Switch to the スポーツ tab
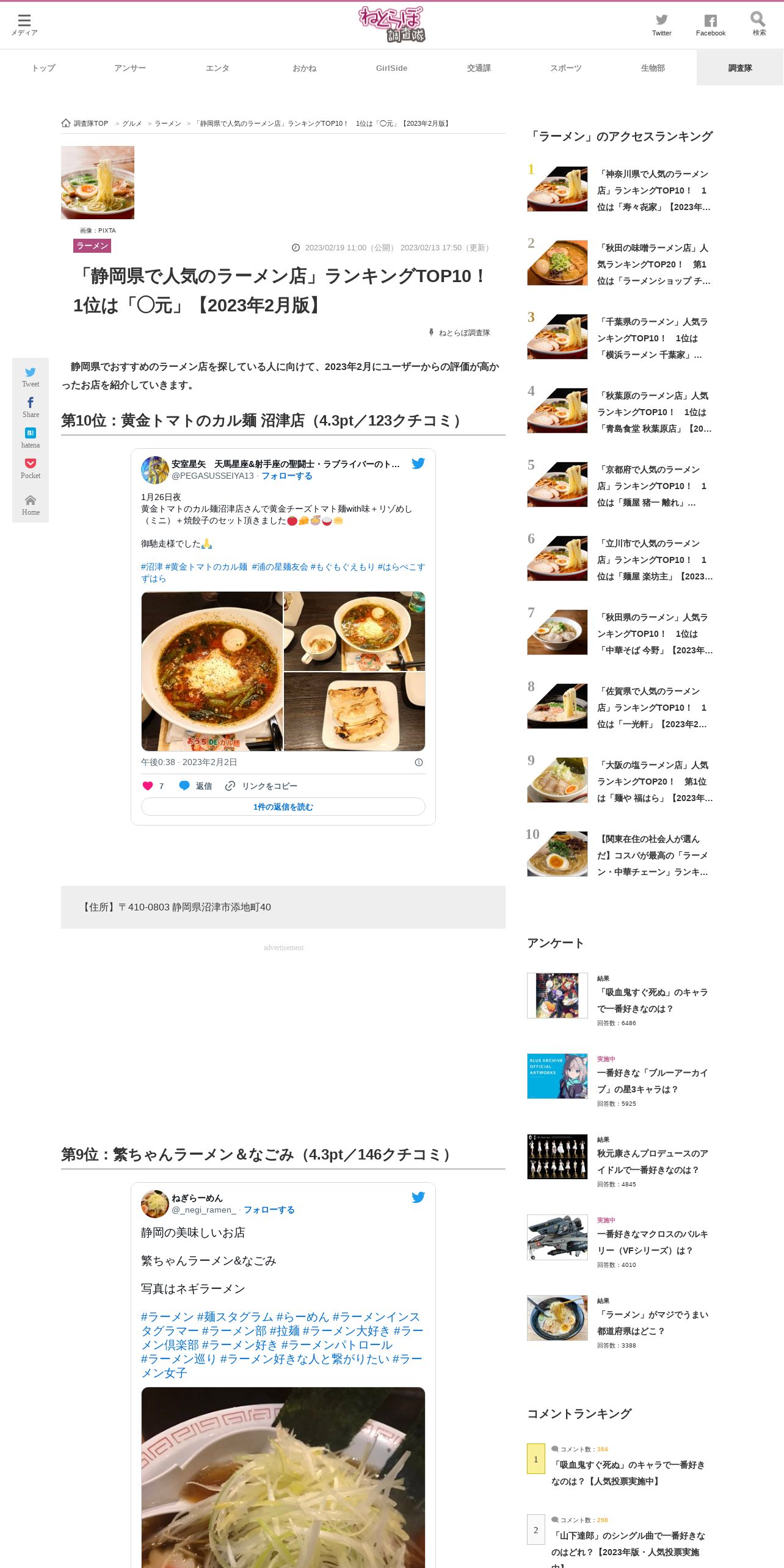 click(x=565, y=68)
